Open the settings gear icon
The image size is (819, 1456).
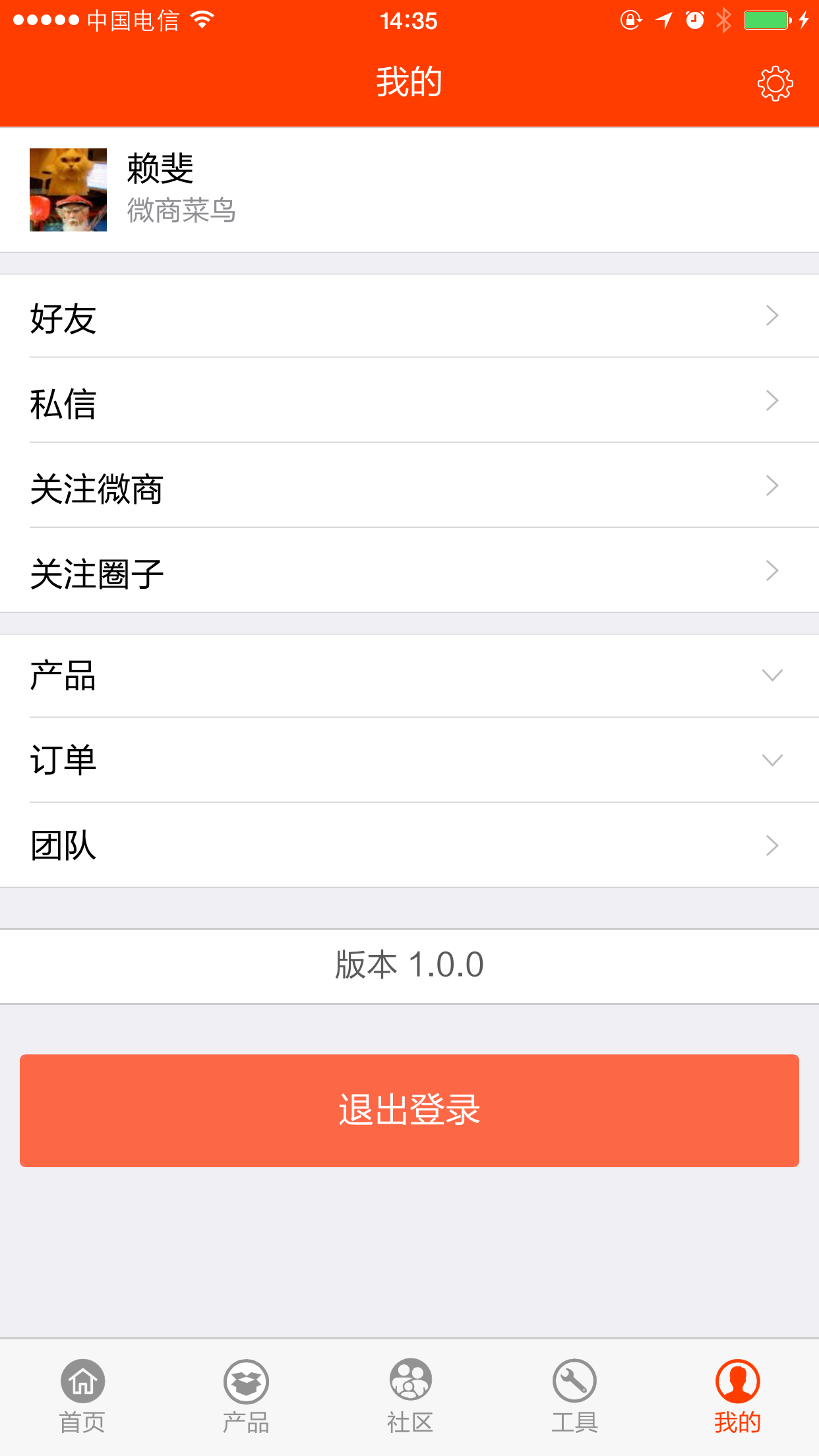tap(775, 83)
